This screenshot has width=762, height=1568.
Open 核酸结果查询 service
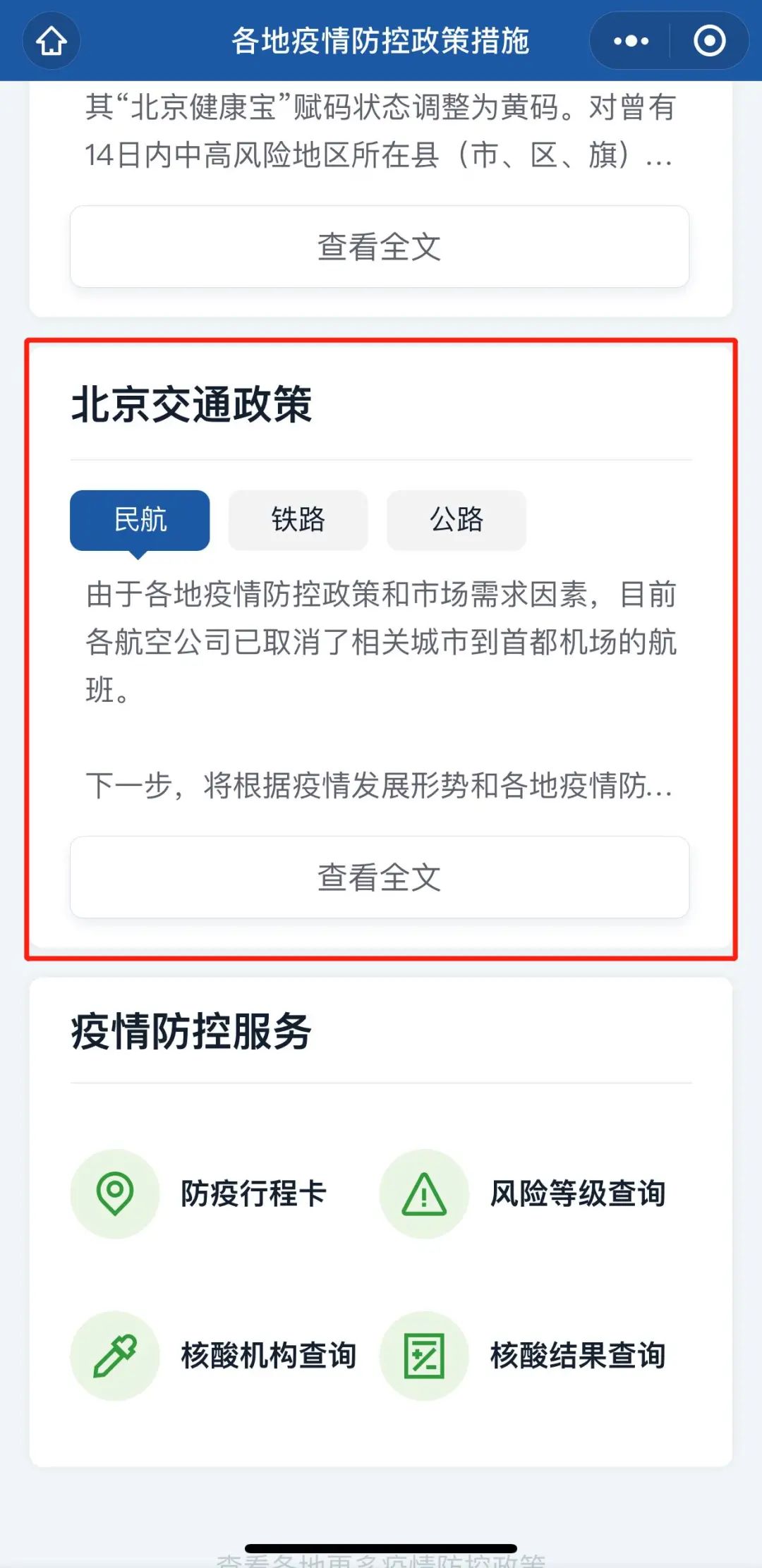[x=523, y=1356]
